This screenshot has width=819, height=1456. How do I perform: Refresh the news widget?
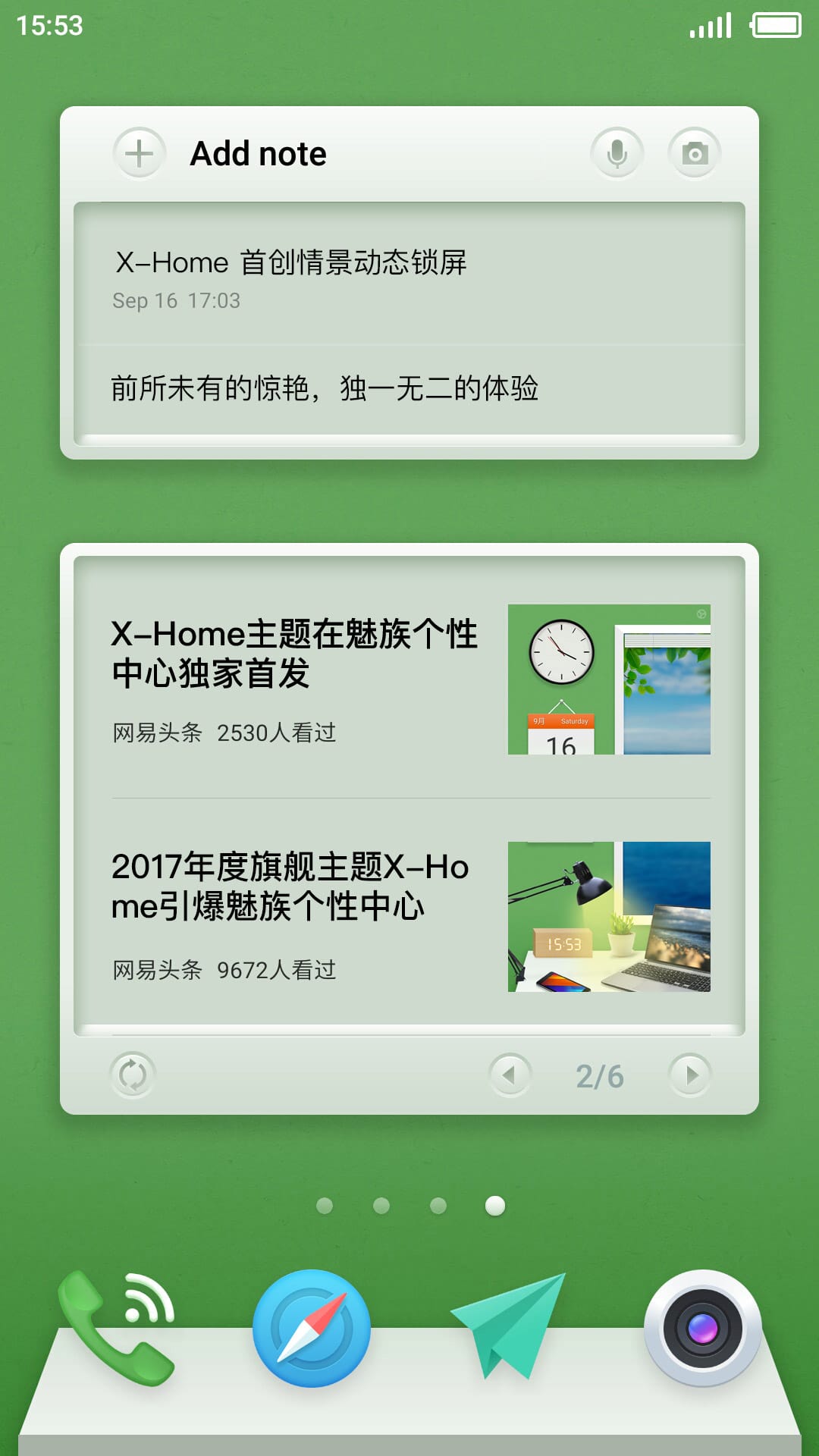pos(133,1075)
